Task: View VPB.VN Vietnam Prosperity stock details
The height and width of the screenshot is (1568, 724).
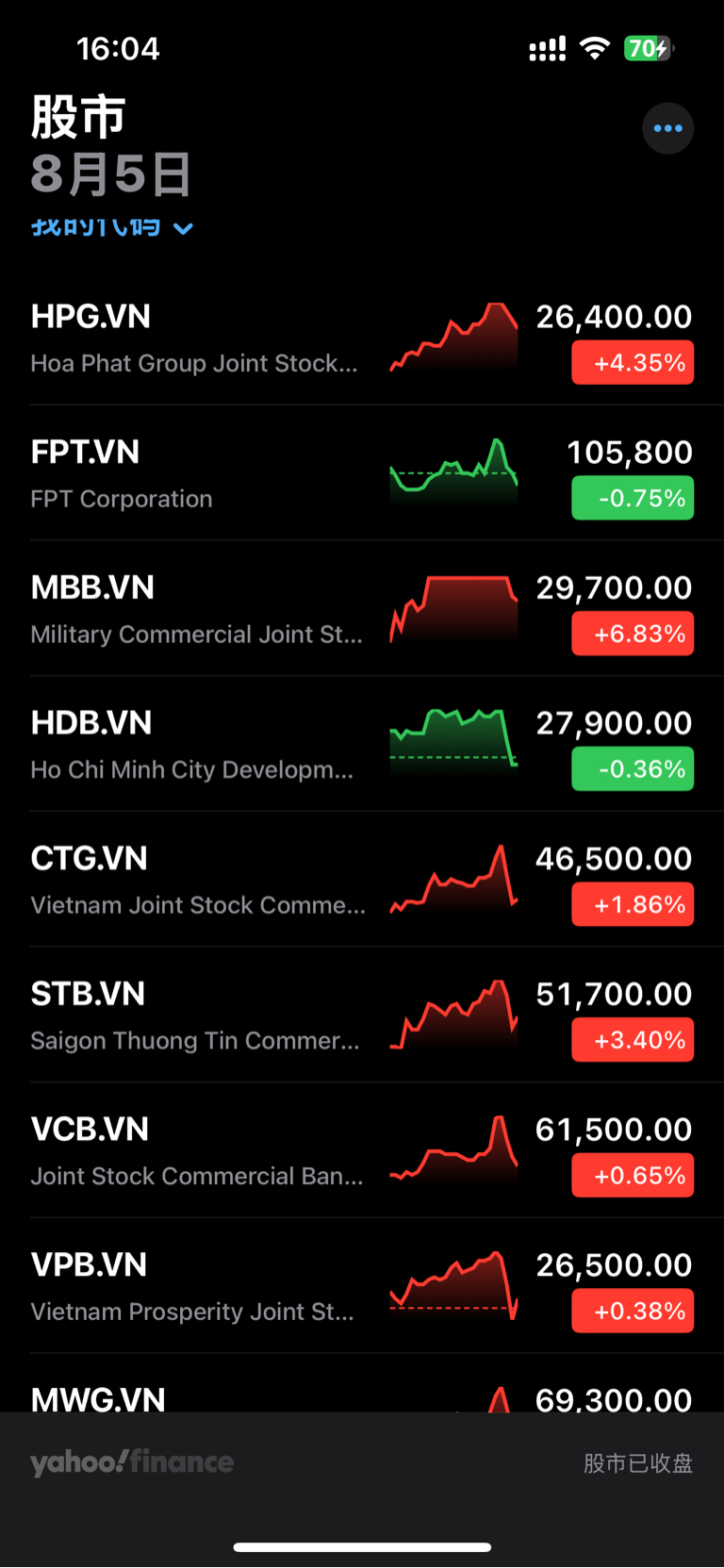Action: pyautogui.click(x=362, y=1286)
